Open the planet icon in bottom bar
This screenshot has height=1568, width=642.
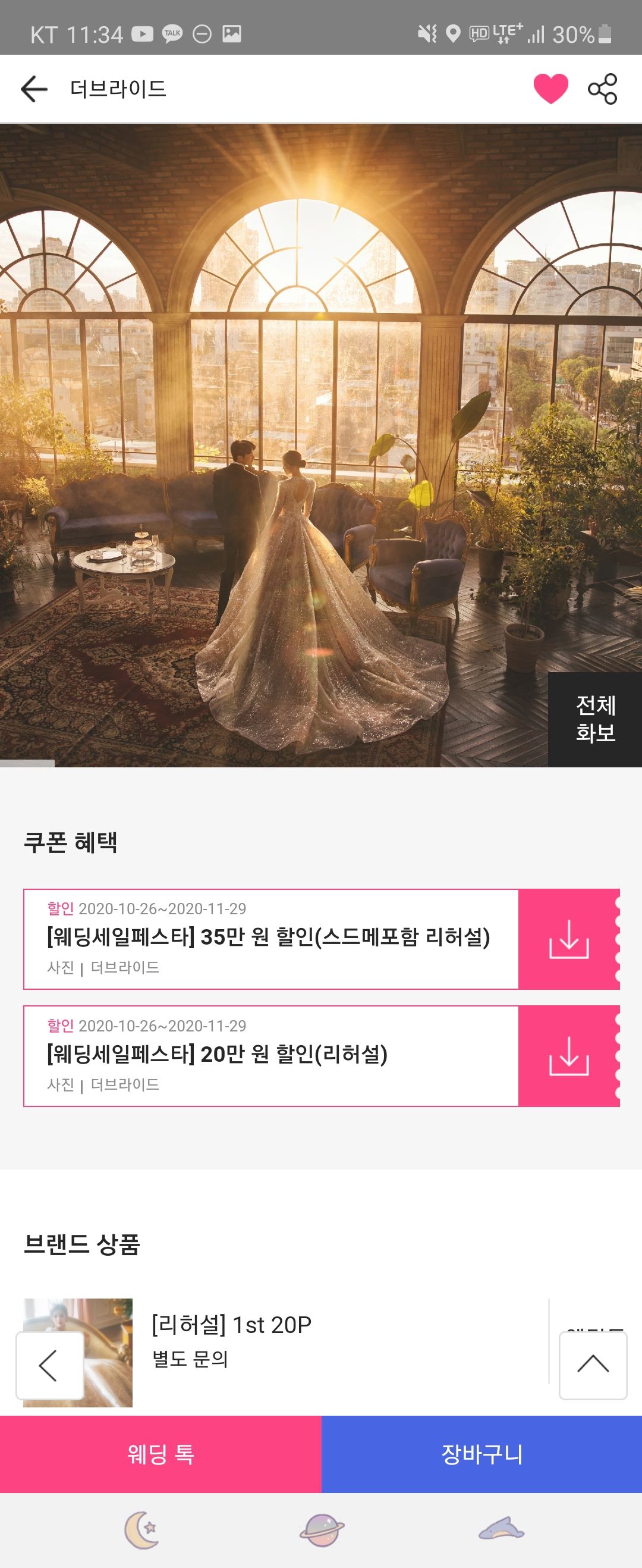coord(322,1530)
